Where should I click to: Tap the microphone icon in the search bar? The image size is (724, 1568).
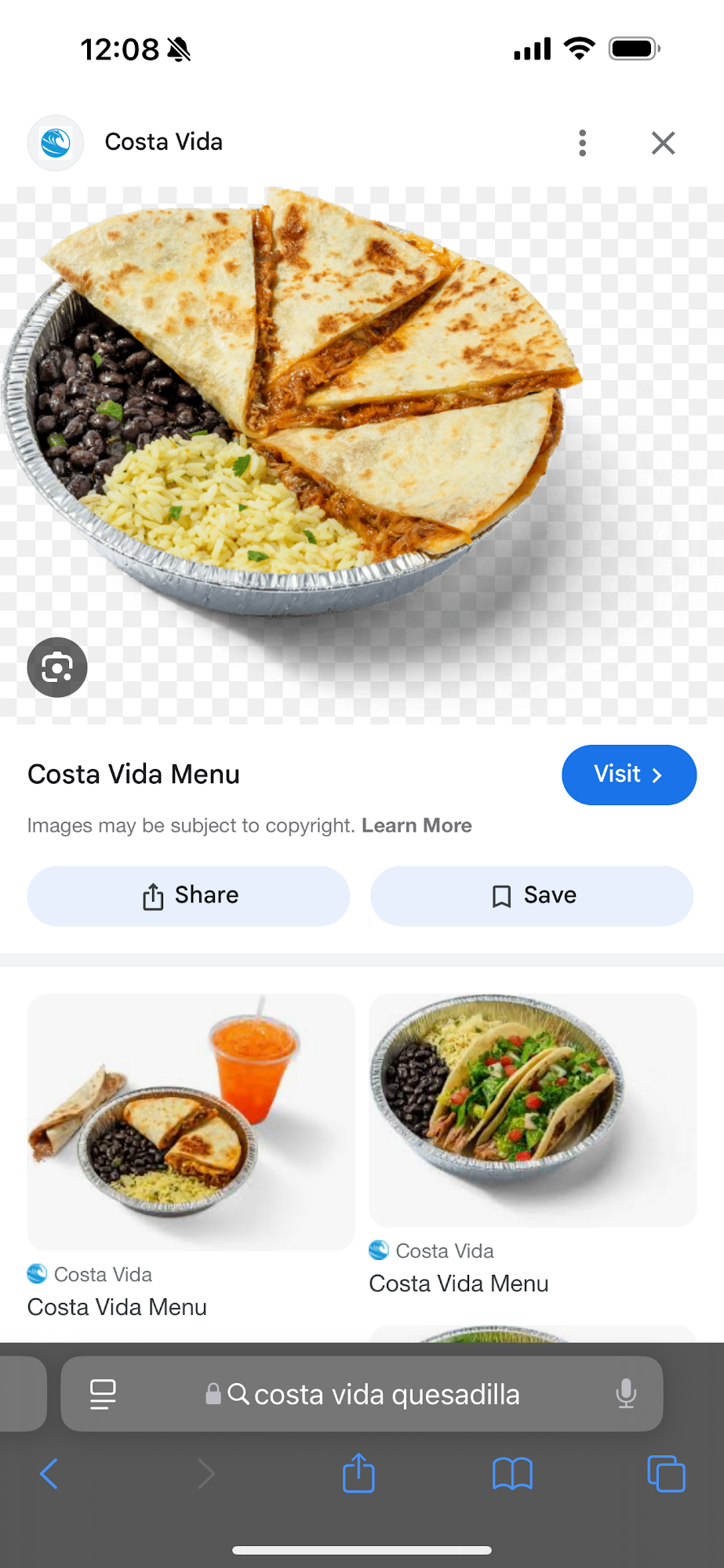[x=625, y=1395]
